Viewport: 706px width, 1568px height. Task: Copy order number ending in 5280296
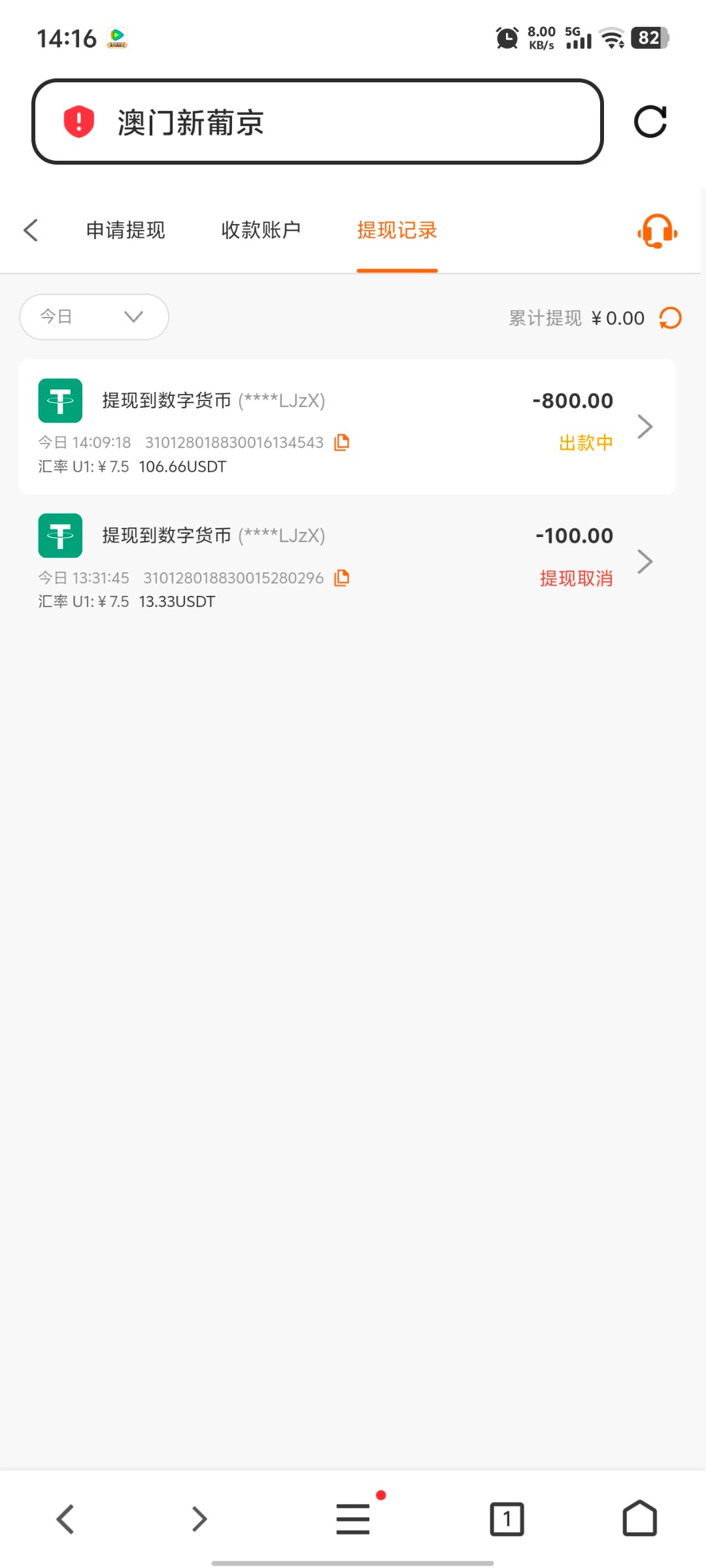pyautogui.click(x=342, y=578)
